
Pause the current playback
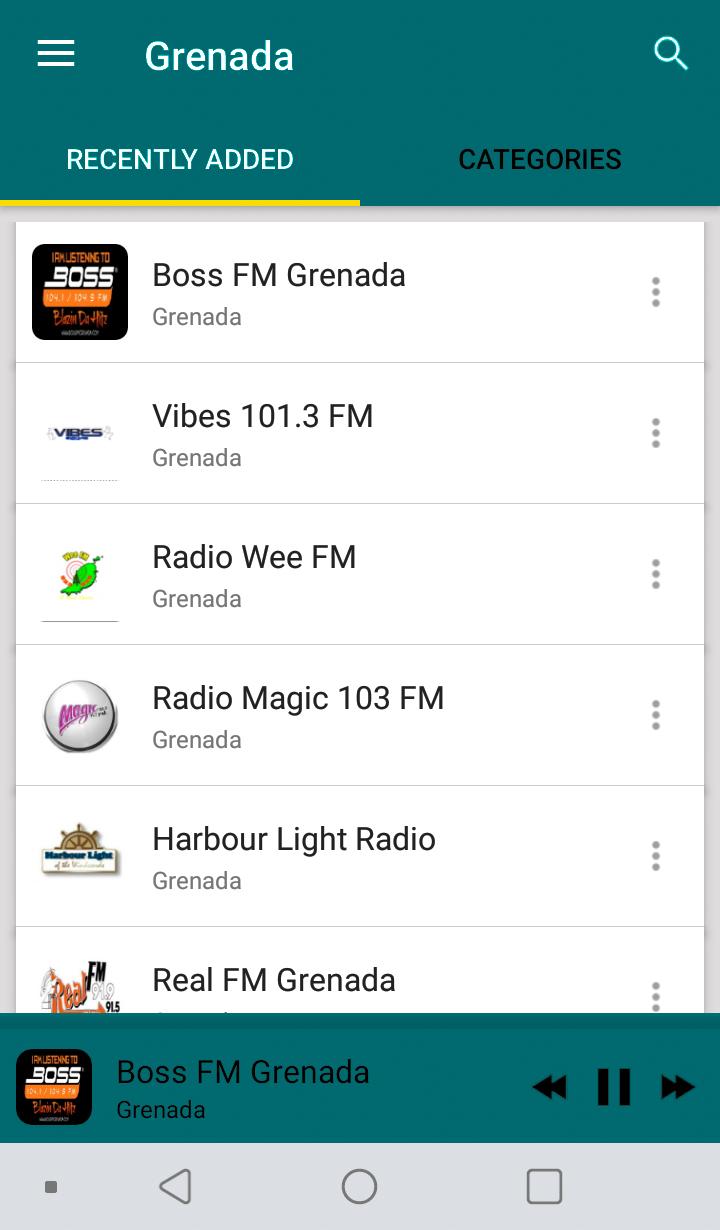614,1087
